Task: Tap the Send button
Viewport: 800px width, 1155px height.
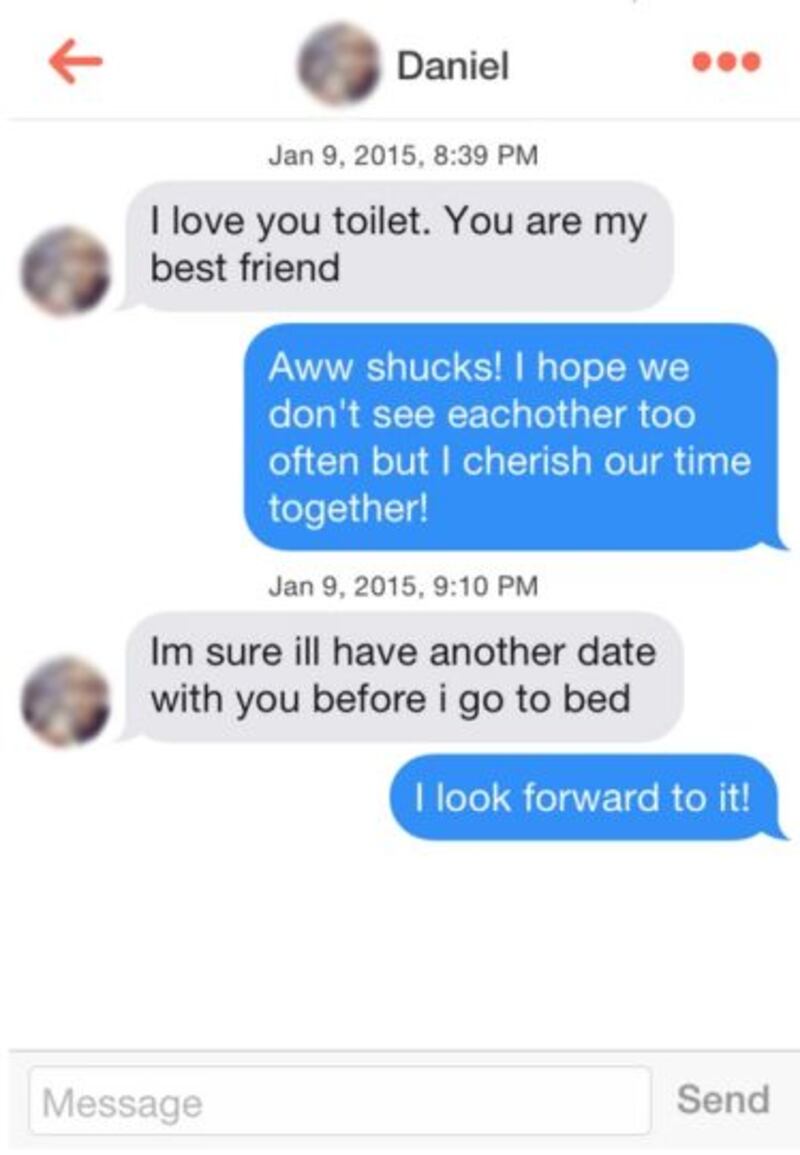Action: click(722, 1099)
